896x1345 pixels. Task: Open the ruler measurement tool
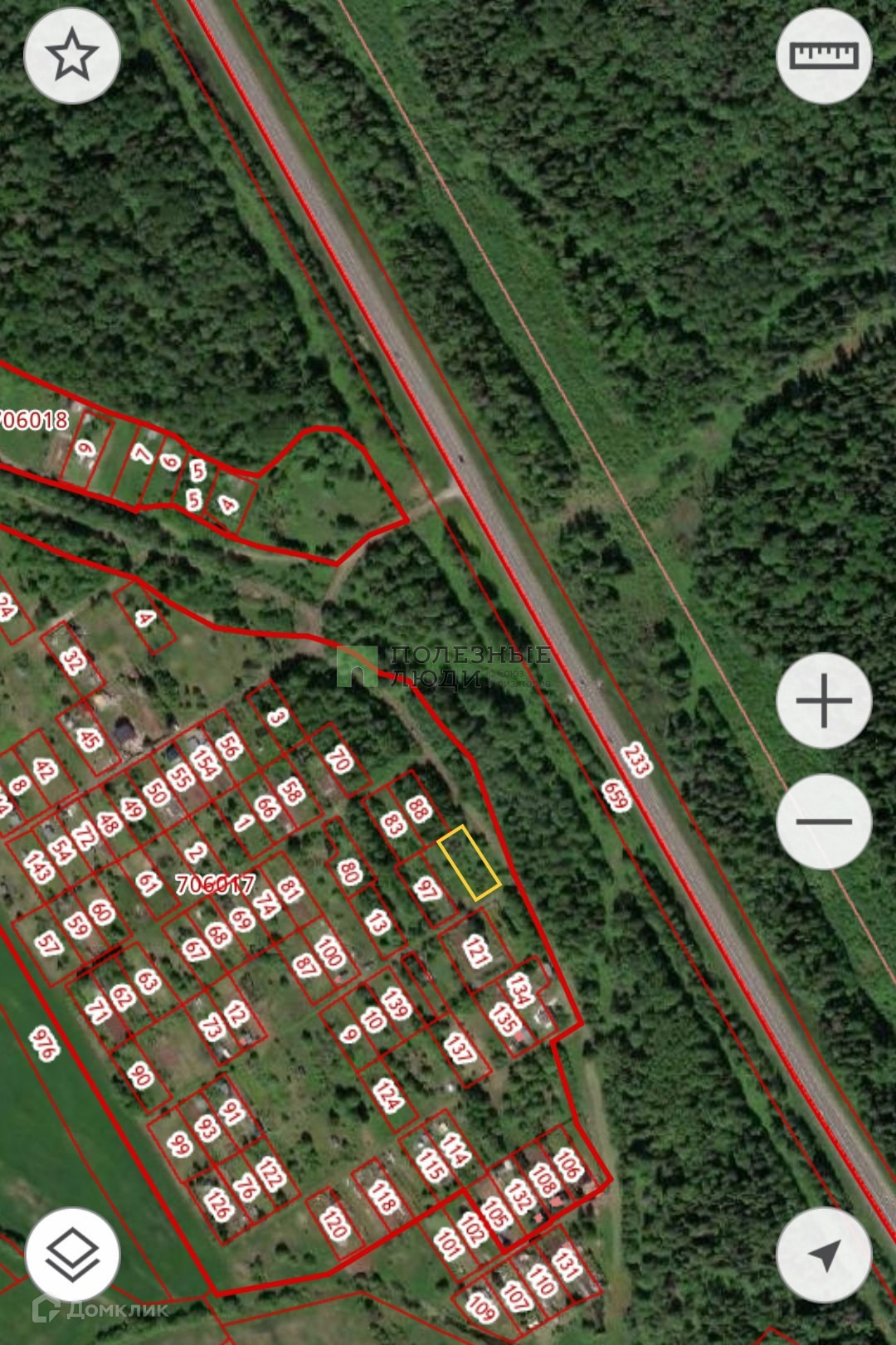[x=823, y=56]
